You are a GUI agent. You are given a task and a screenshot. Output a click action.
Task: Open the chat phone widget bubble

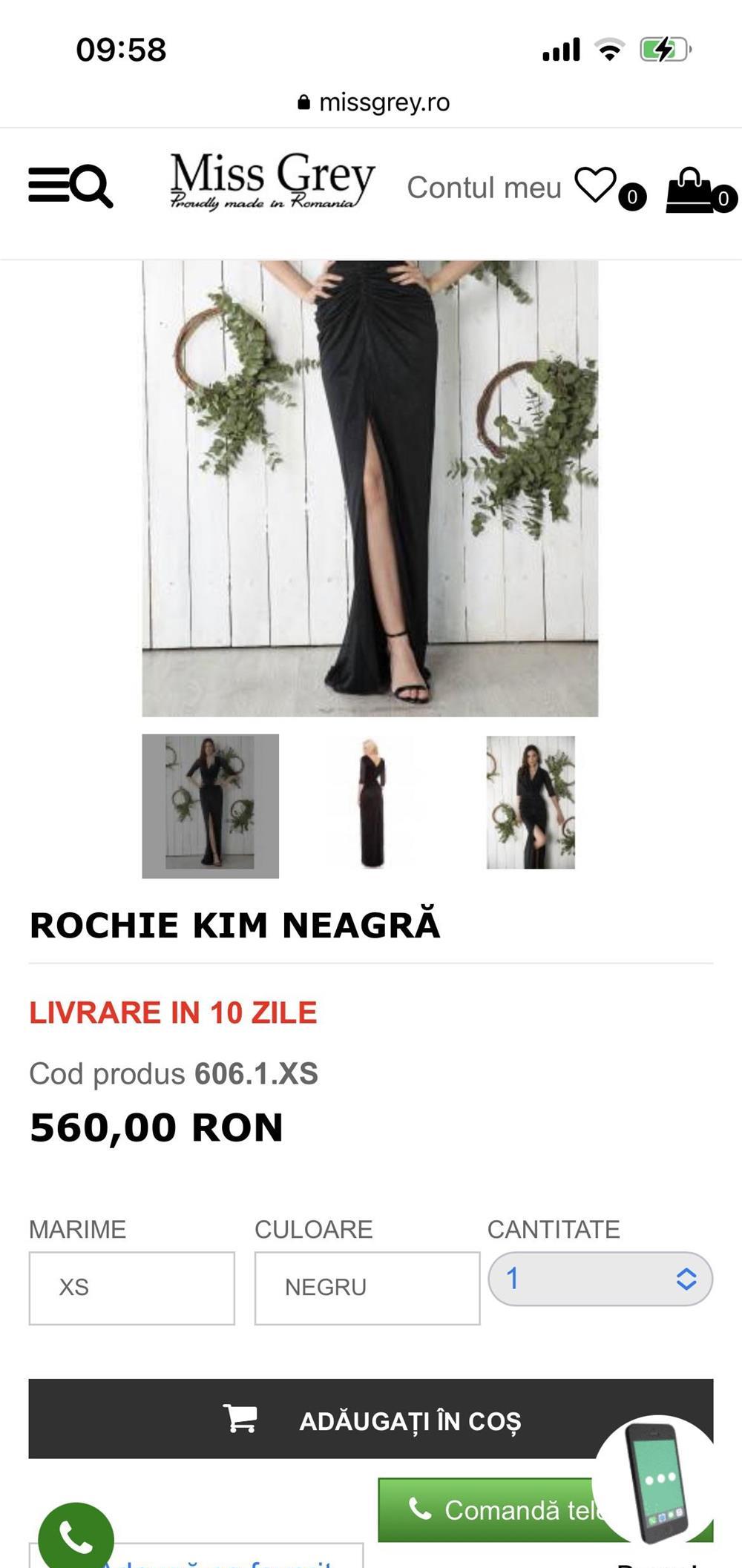[656, 1480]
